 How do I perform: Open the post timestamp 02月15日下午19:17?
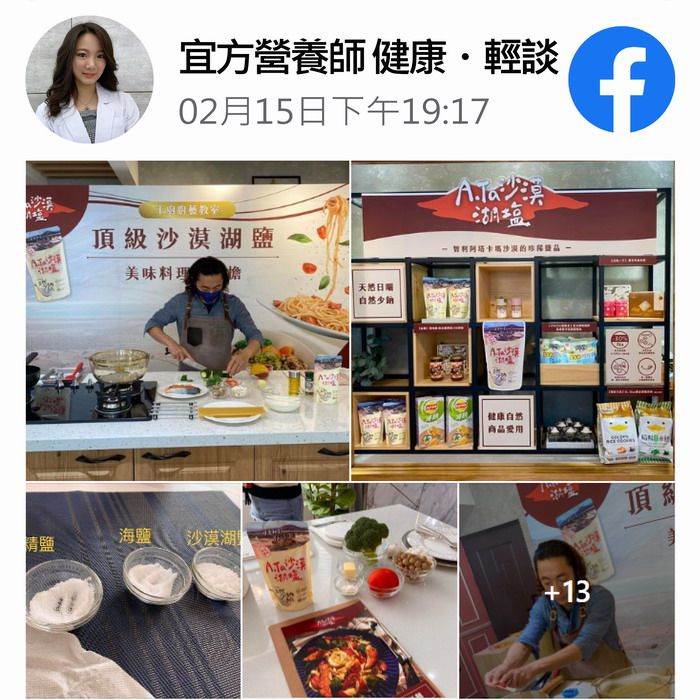pos(334,110)
